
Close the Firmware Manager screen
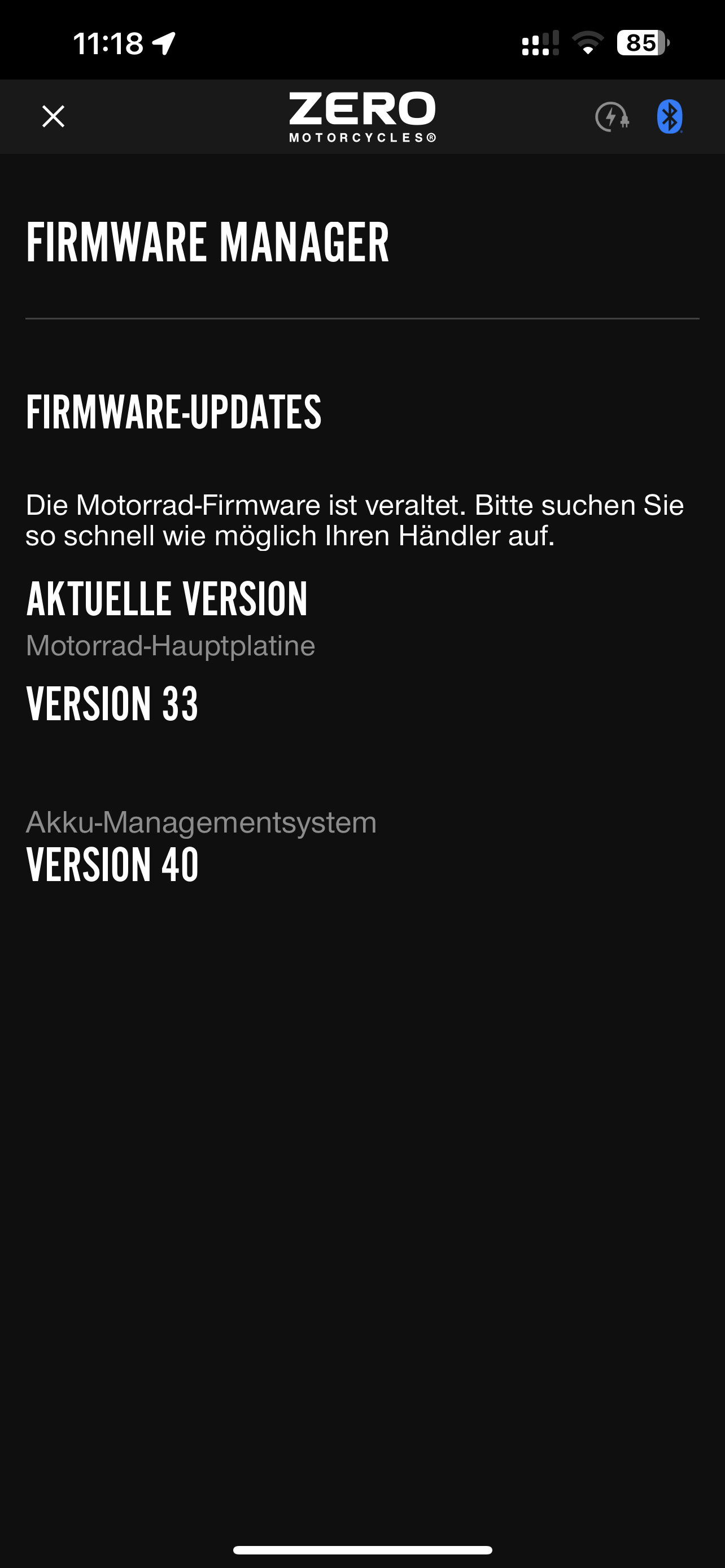(53, 116)
